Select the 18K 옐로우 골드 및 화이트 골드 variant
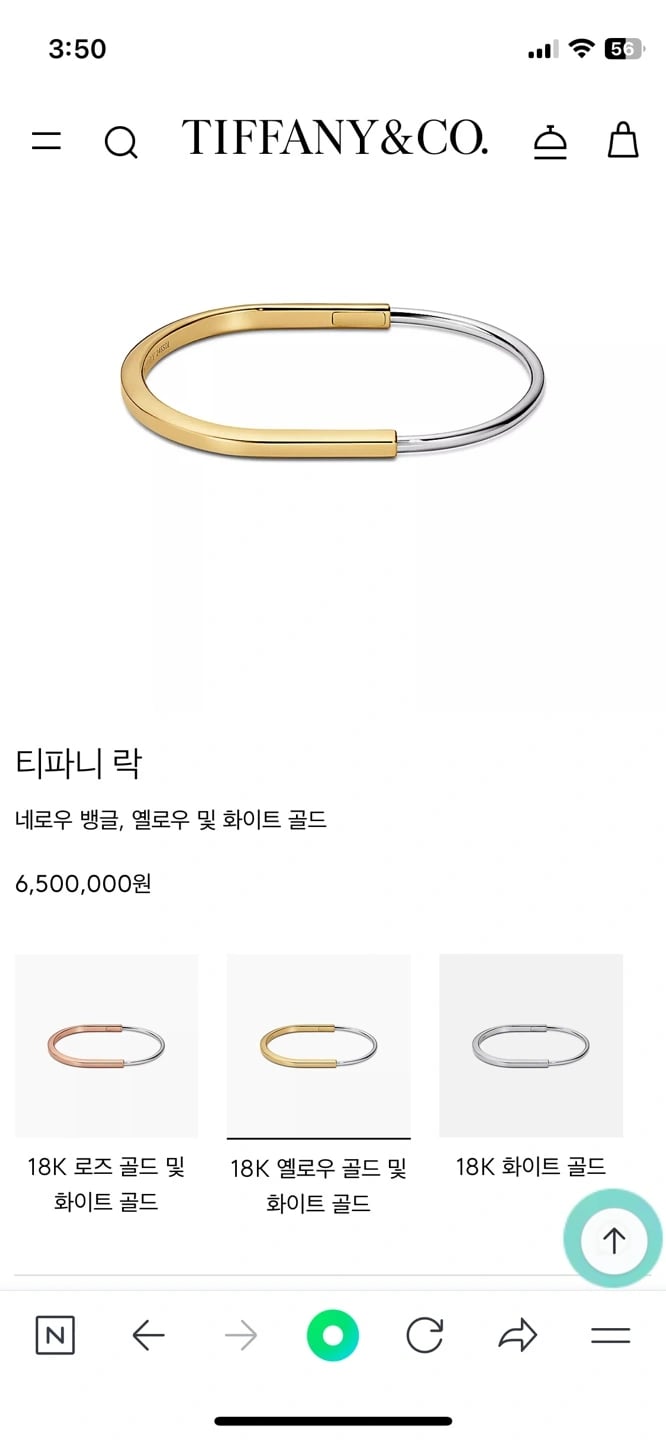 point(318,1046)
